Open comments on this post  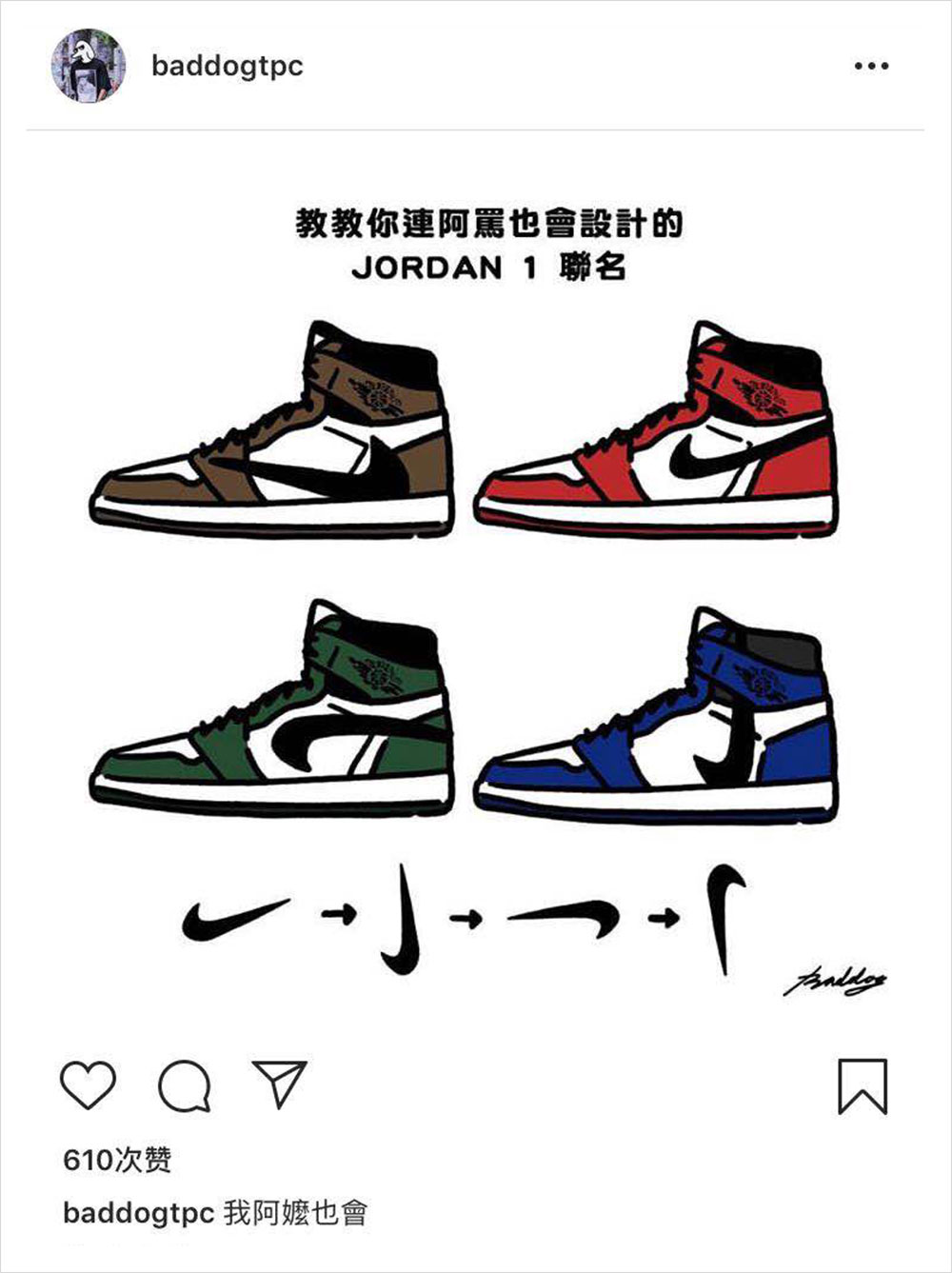(184, 1085)
